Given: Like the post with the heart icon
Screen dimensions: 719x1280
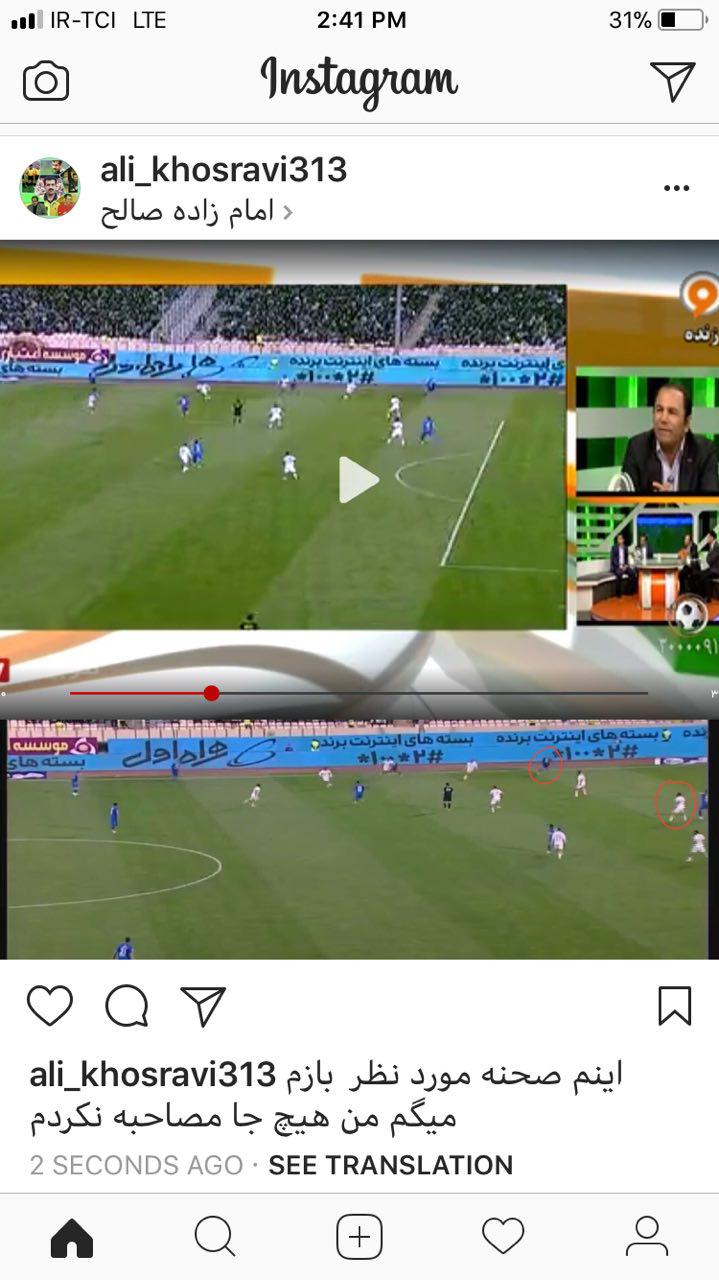Looking at the screenshot, I should [x=50, y=1006].
